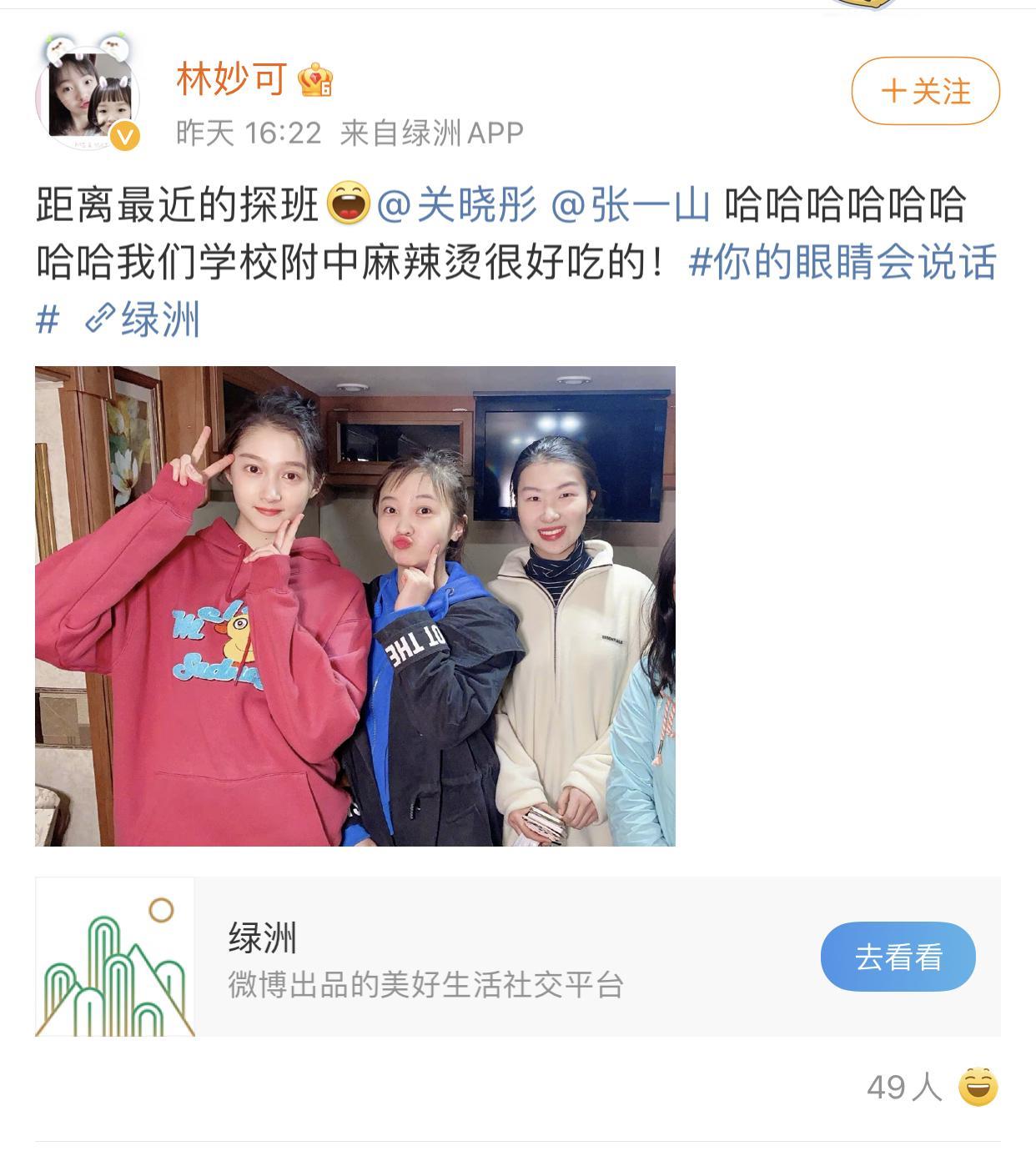Tap the 去看看 button
The height and width of the screenshot is (1156, 1036).
click(898, 957)
